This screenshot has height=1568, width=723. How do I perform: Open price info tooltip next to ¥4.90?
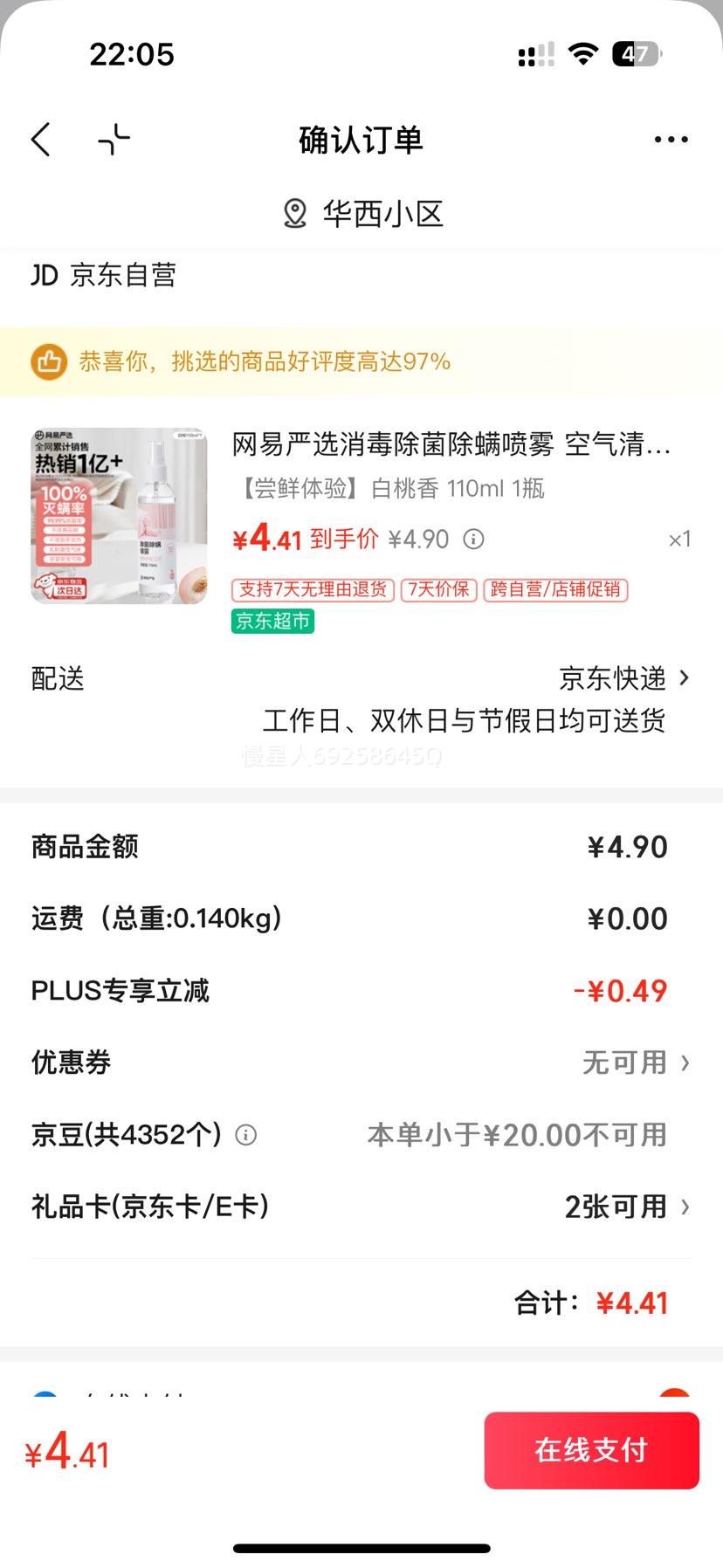click(x=474, y=539)
